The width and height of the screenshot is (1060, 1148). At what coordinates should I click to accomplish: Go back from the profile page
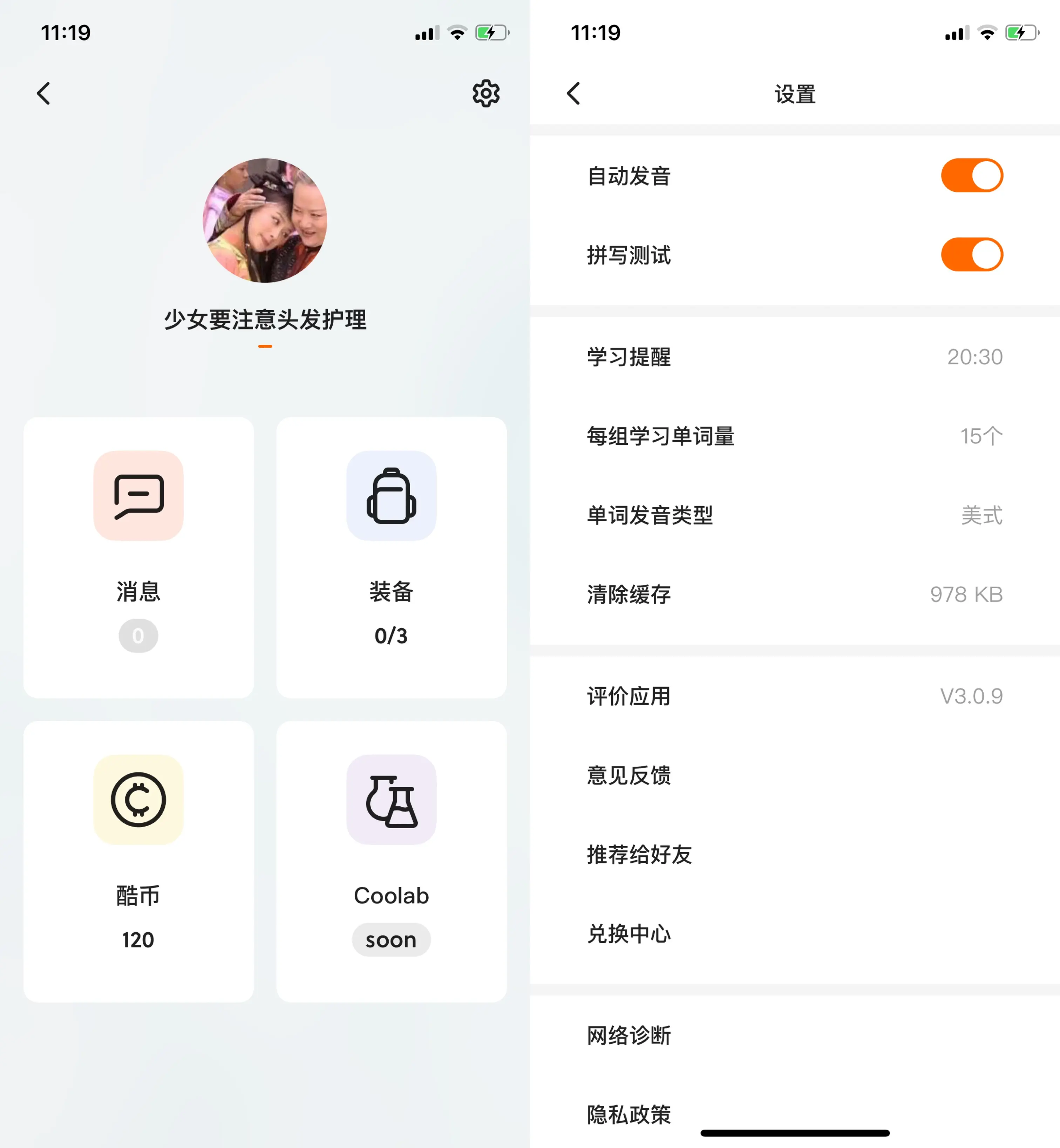[x=44, y=94]
